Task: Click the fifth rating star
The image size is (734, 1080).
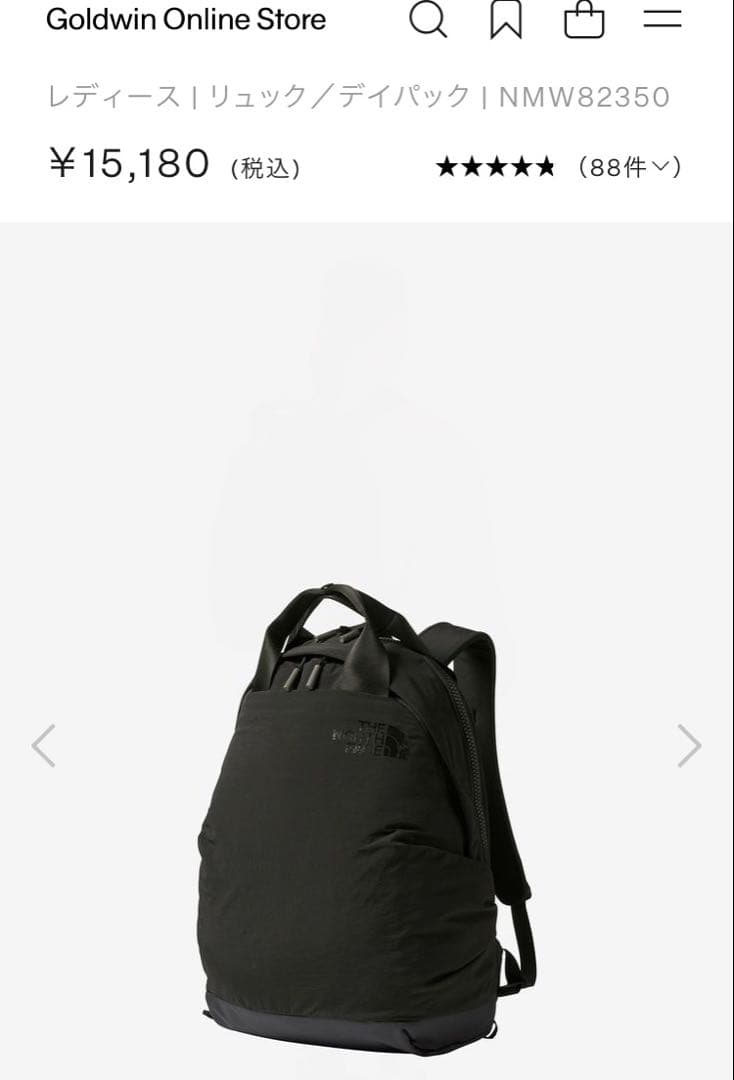Action: point(543,166)
